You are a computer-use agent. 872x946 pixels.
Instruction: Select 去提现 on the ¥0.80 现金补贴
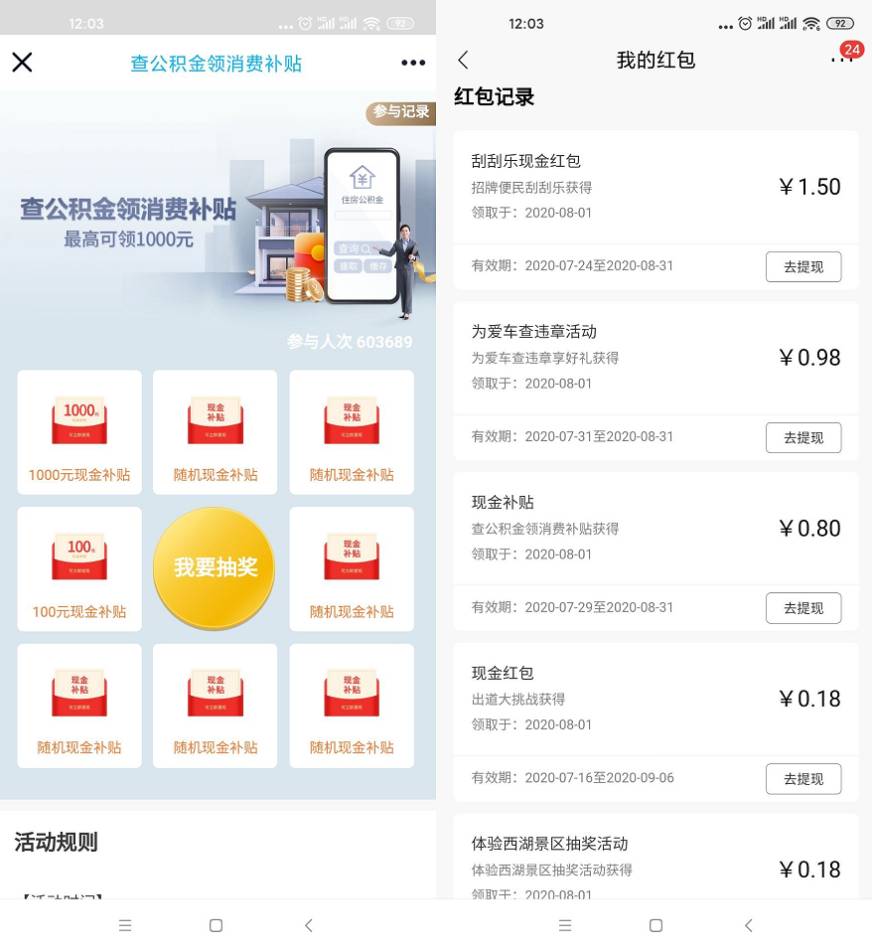pos(803,608)
